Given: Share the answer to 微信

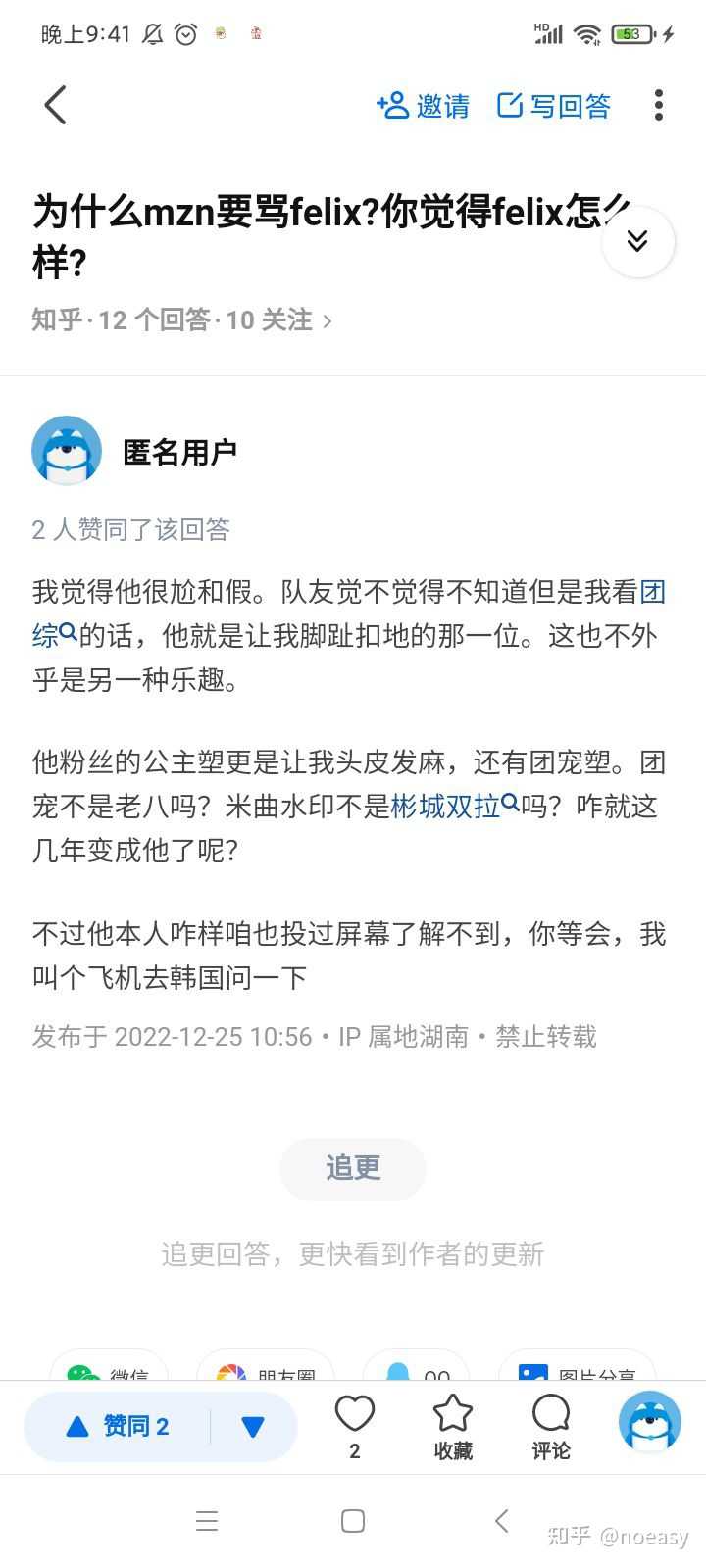Looking at the screenshot, I should pyautogui.click(x=109, y=1369).
